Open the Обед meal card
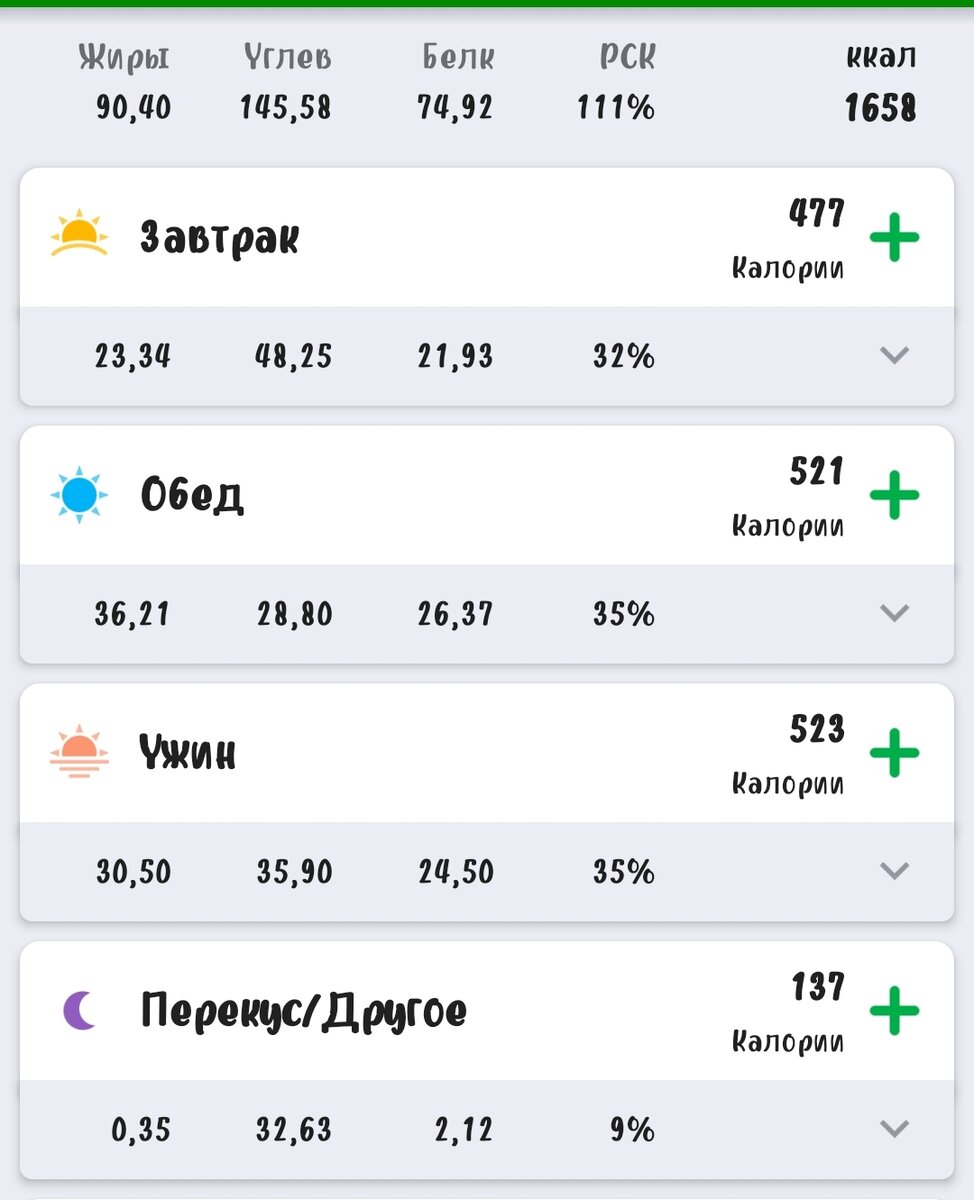Screen dimensions: 974x1200 tap(192, 496)
